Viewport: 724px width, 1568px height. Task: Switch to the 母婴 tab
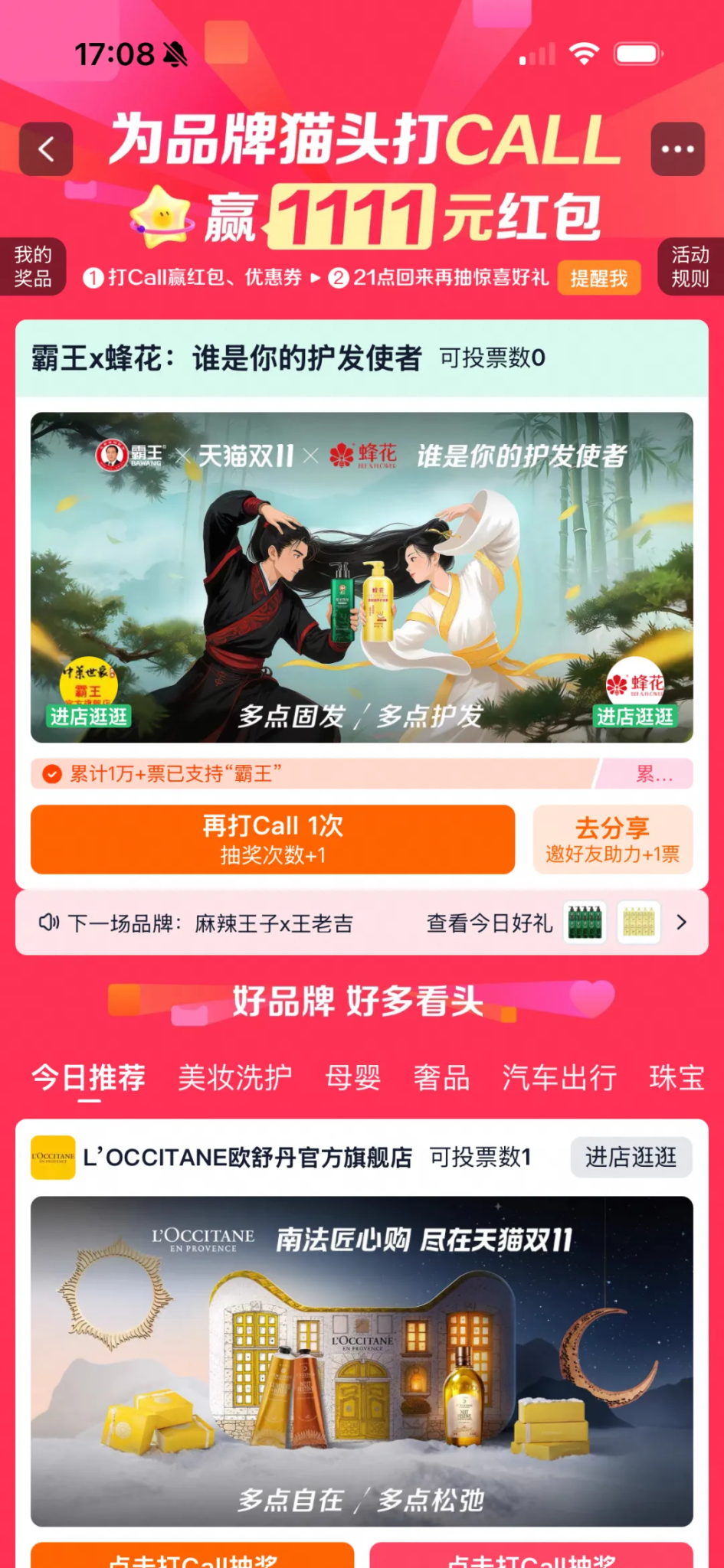[352, 1077]
